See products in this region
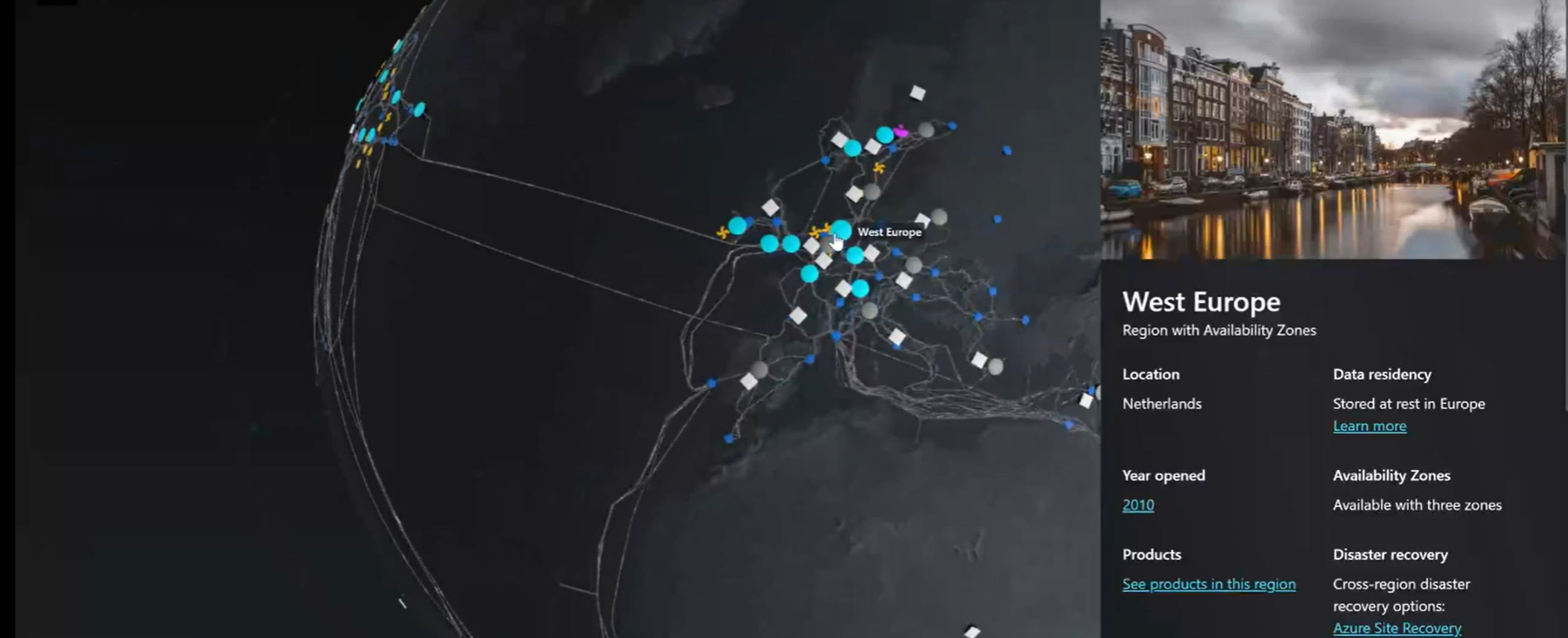 pos(1208,584)
